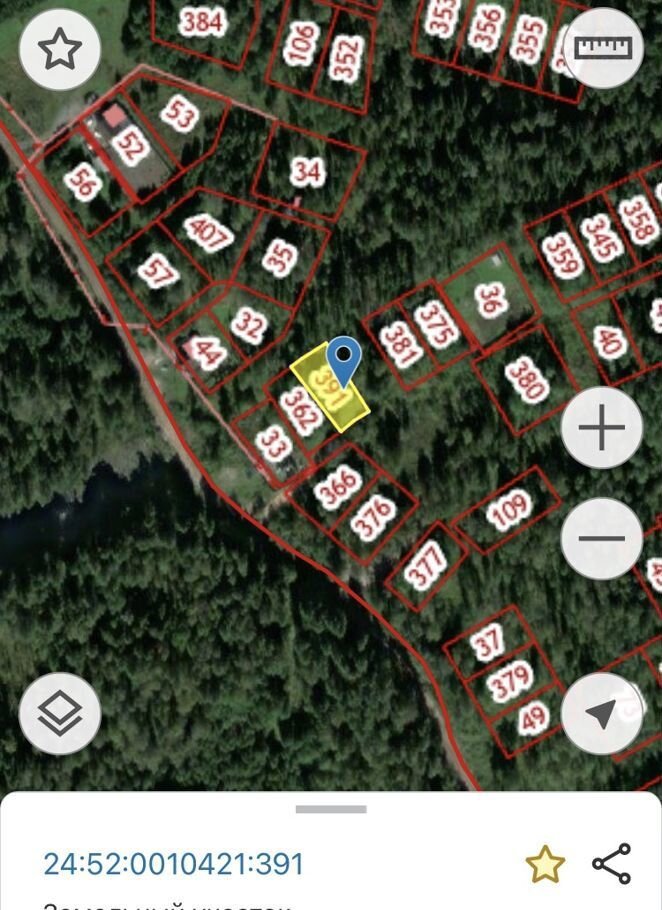Center the map on my location
This screenshot has height=910, width=662.
tap(601, 713)
